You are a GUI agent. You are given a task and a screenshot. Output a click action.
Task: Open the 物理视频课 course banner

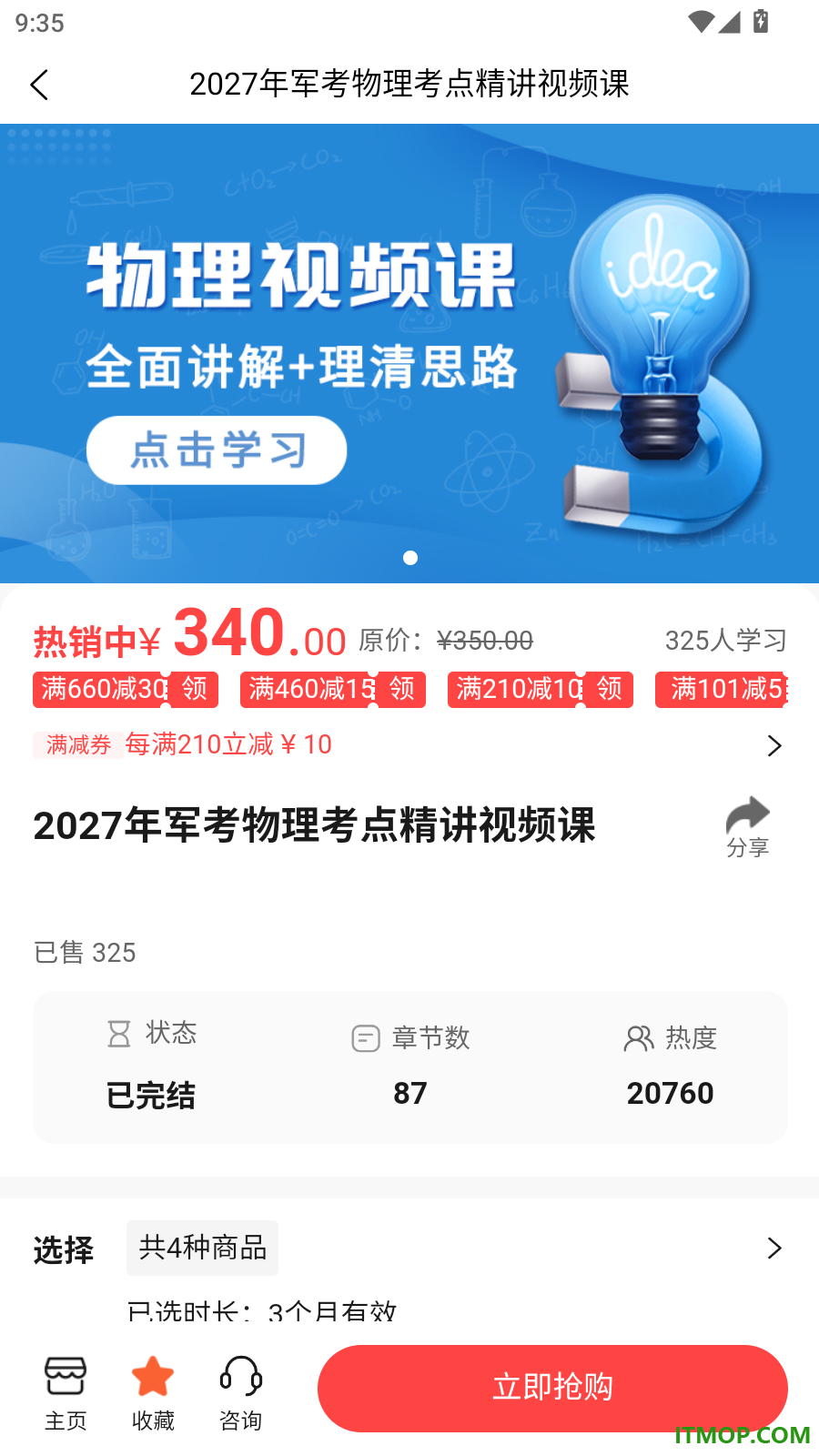pos(409,353)
